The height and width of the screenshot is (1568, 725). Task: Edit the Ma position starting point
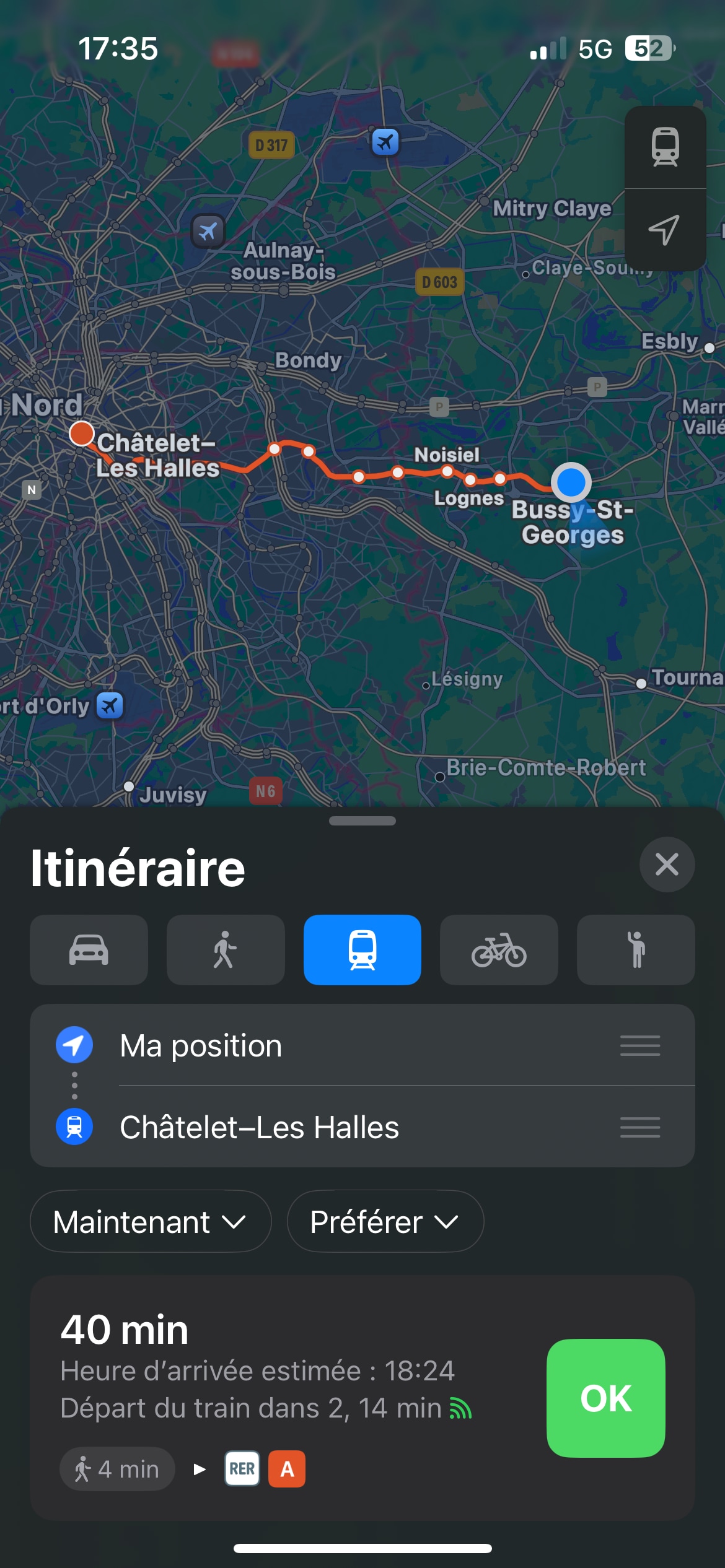[201, 1045]
